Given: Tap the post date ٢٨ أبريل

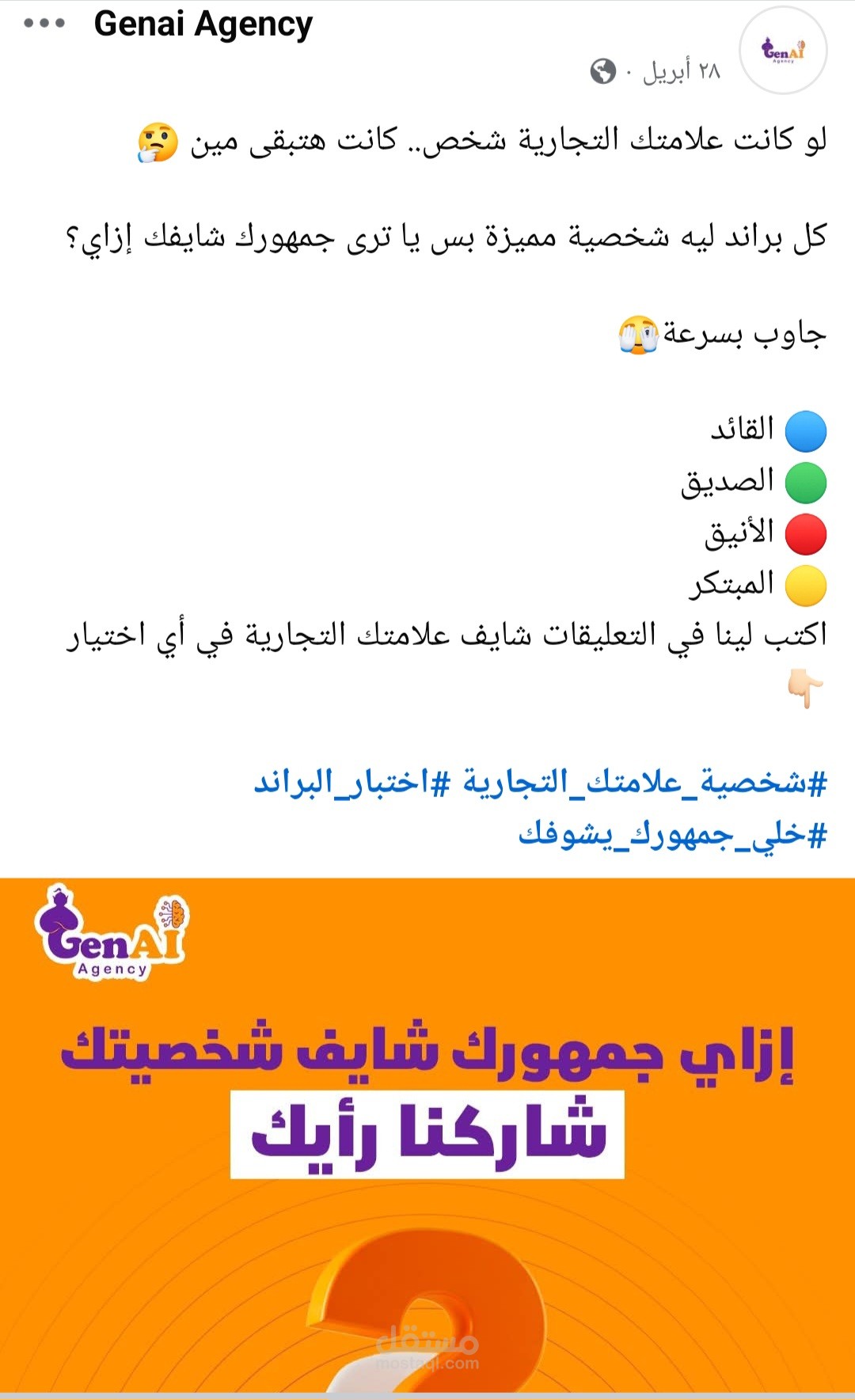Looking at the screenshot, I should point(682,71).
